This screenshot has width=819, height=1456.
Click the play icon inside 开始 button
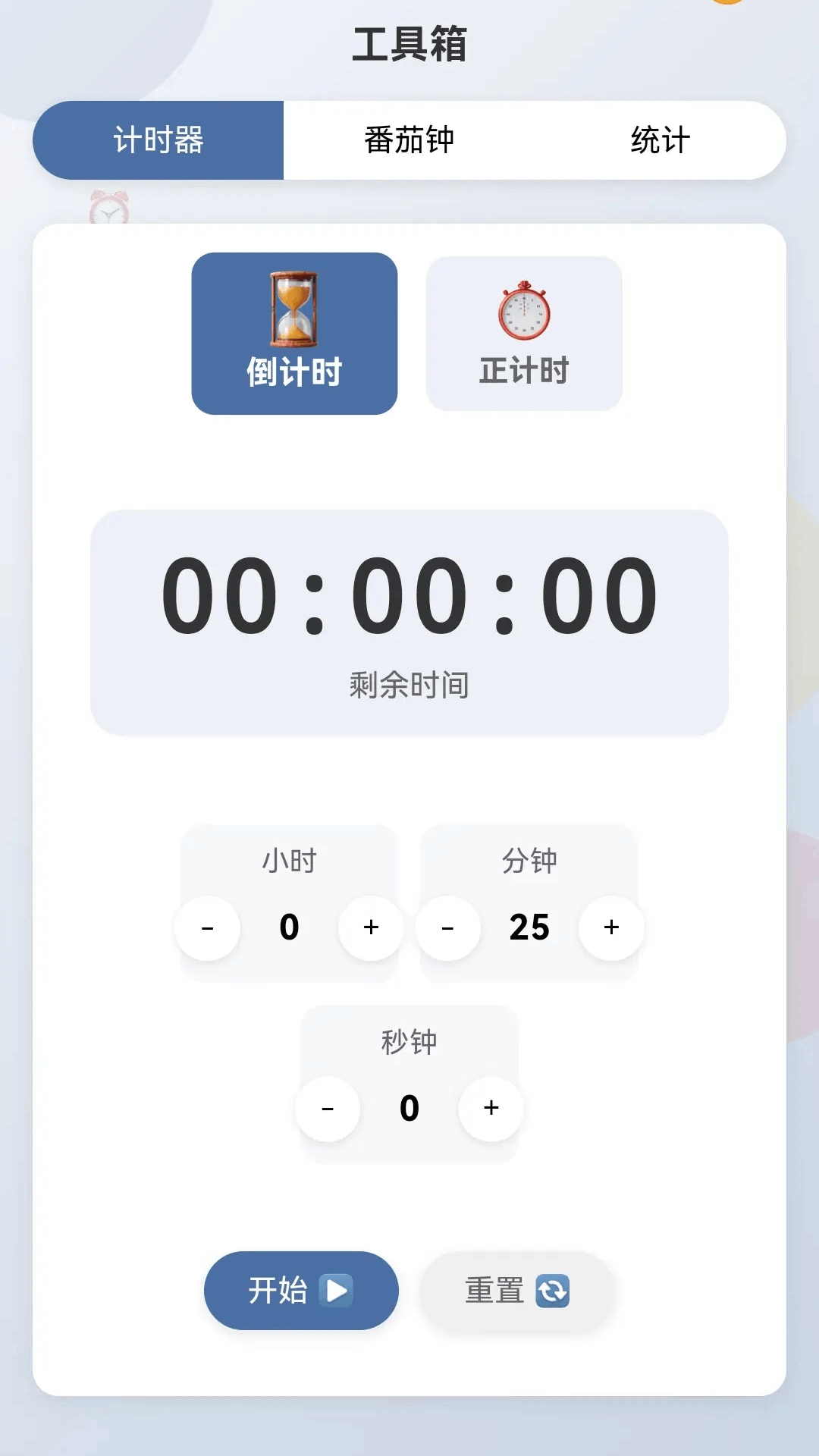pyautogui.click(x=340, y=1290)
